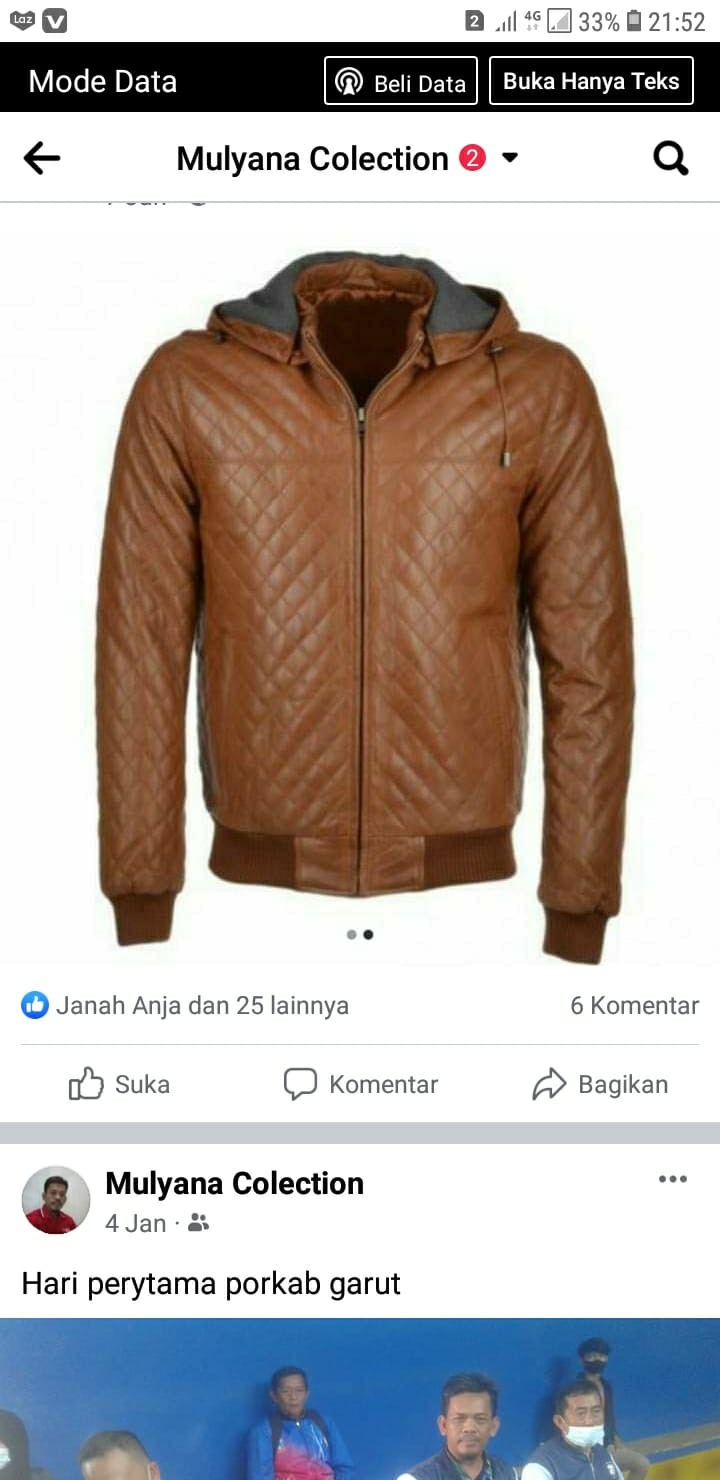Tap the blue like reaction icon on the post
The height and width of the screenshot is (1480, 720).
[34, 1005]
